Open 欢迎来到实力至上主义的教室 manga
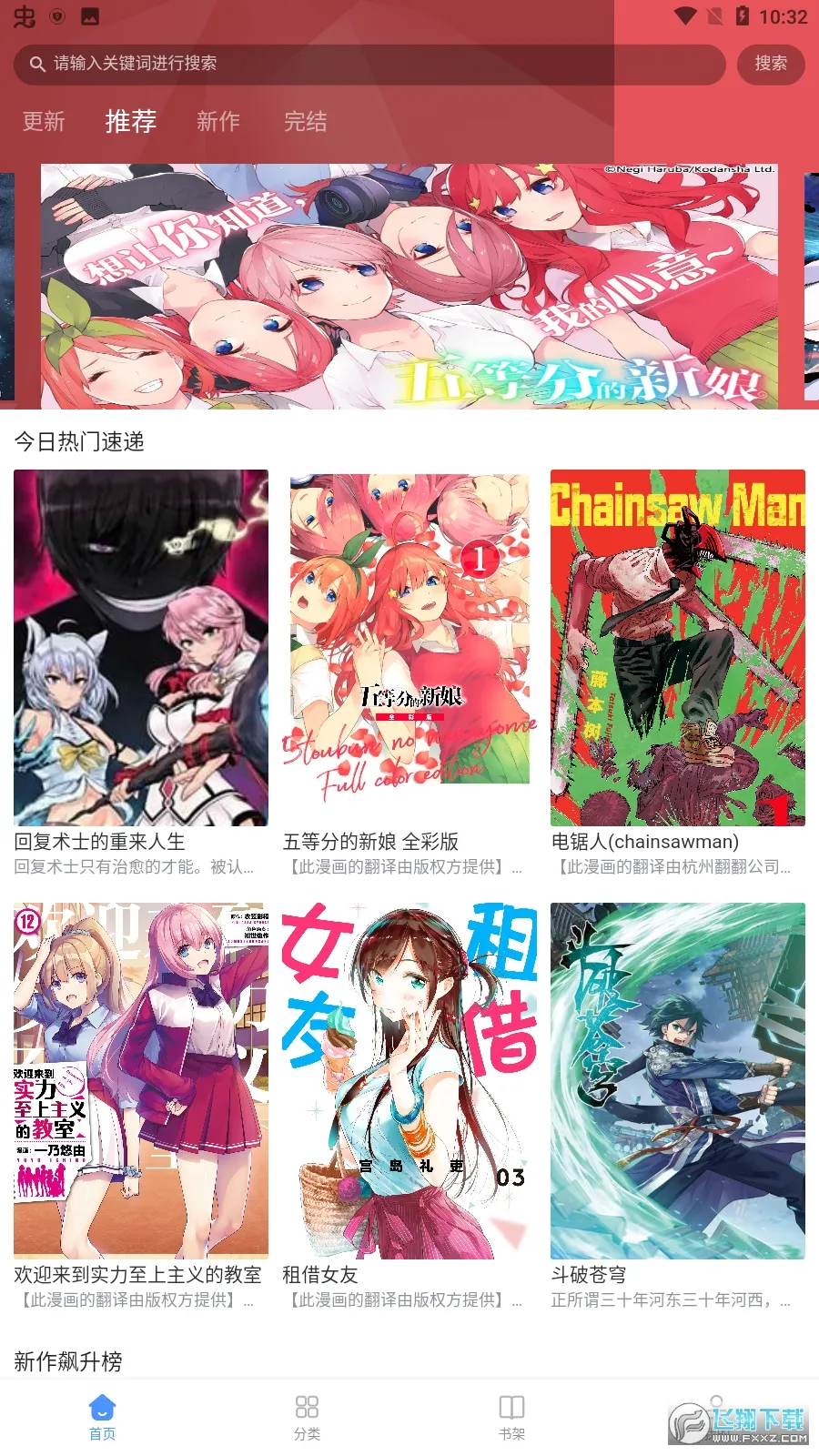The width and height of the screenshot is (819, 1456). (141, 1081)
